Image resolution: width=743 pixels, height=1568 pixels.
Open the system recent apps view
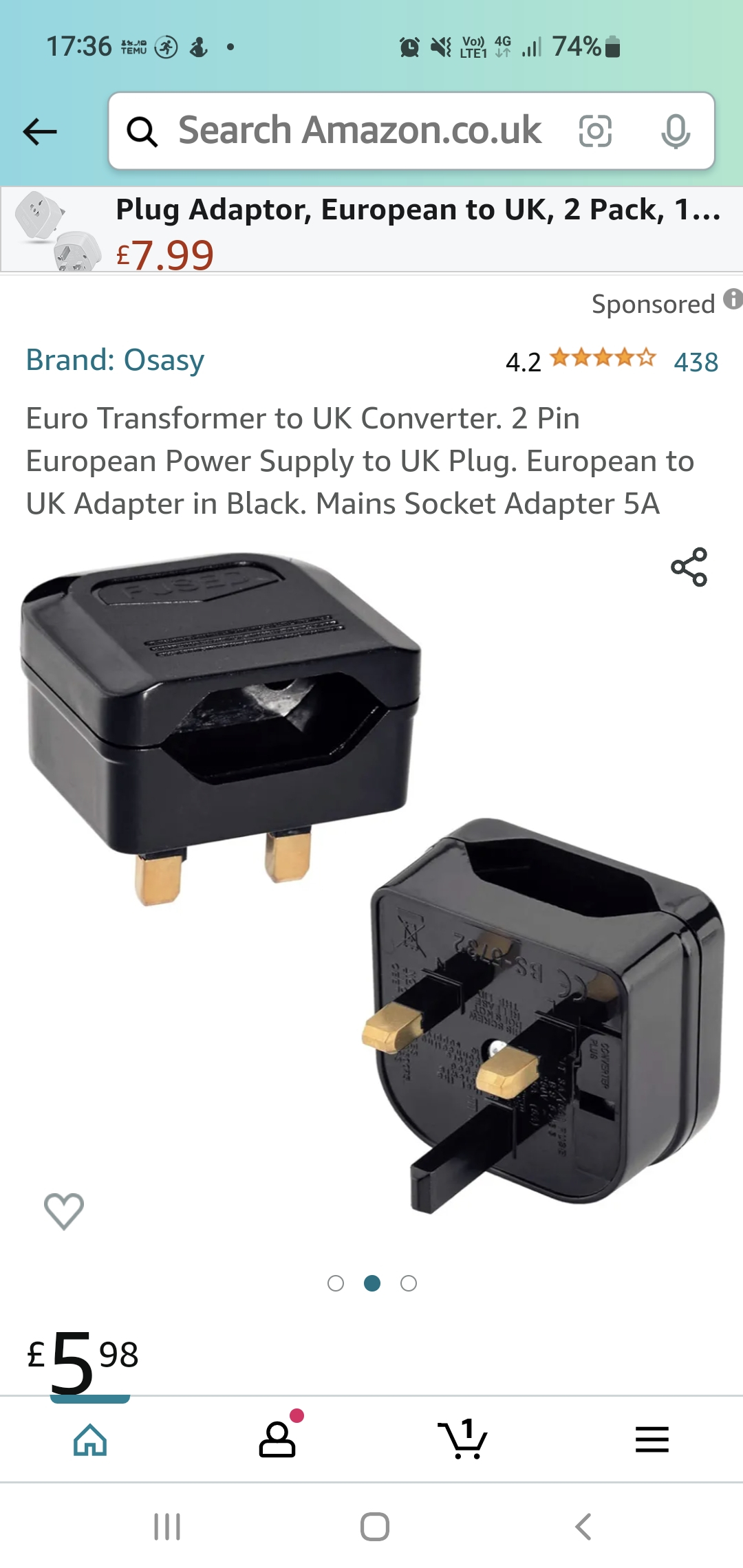tap(167, 1527)
